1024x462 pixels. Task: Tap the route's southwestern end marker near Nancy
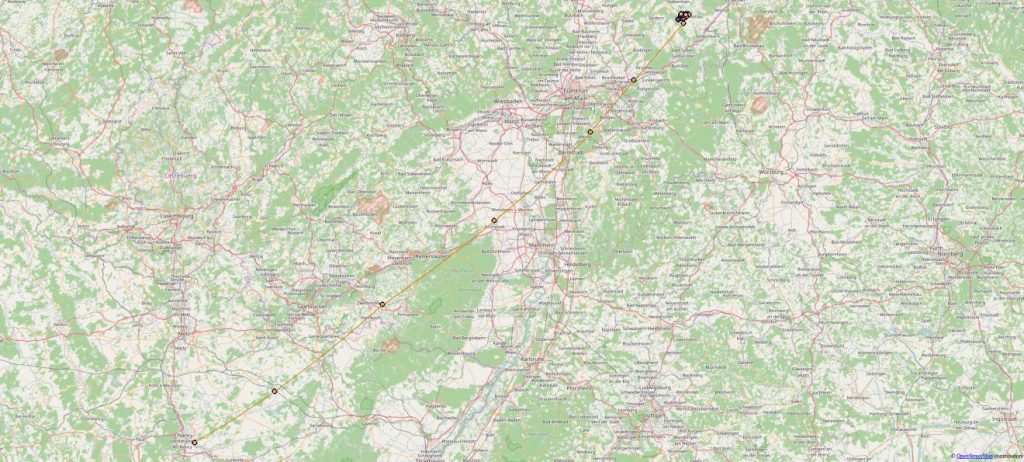point(195,442)
